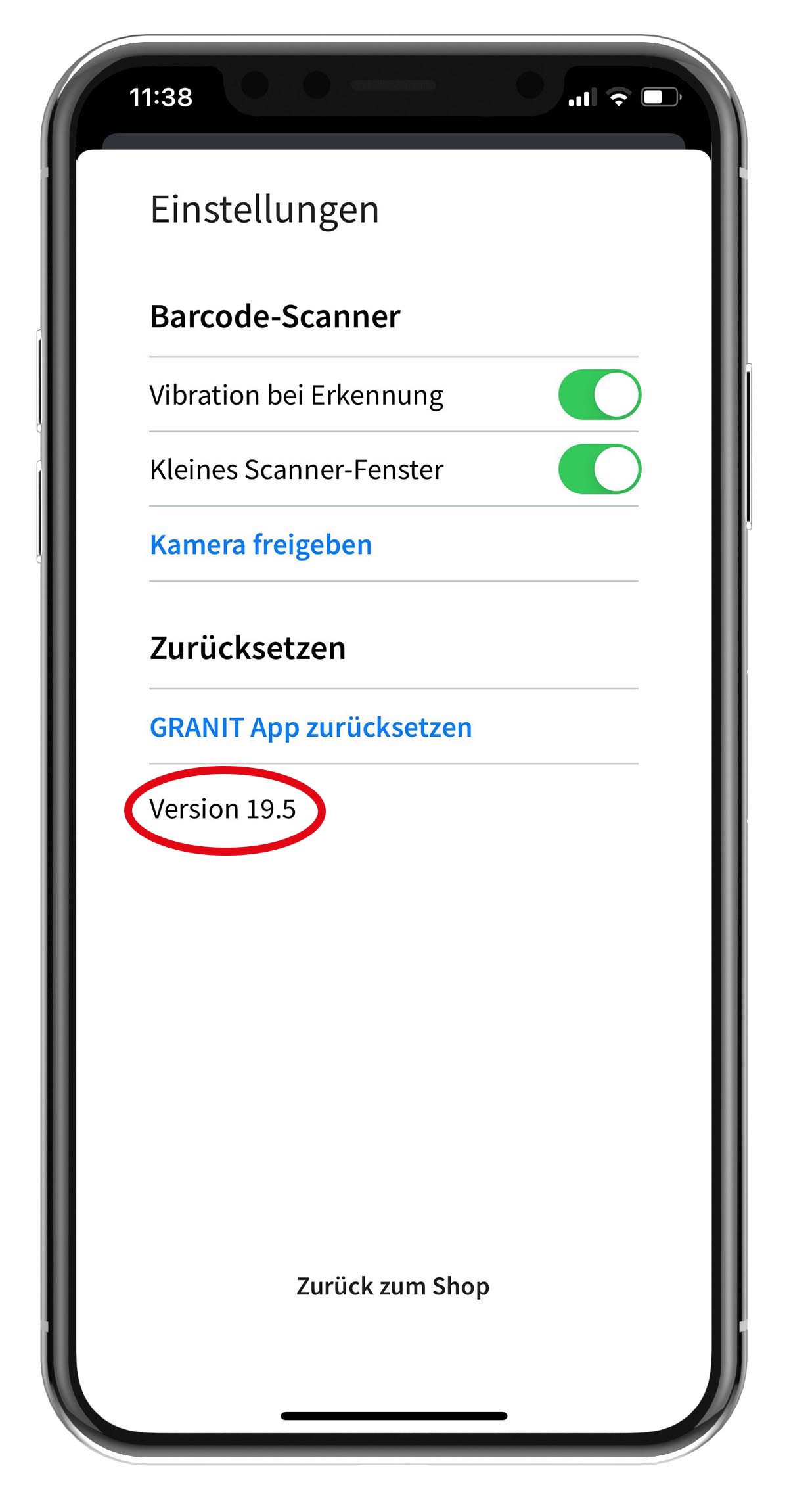Turn off Kleines Scanner-Fenster
Screen dimensions: 789x1512
(x=599, y=469)
